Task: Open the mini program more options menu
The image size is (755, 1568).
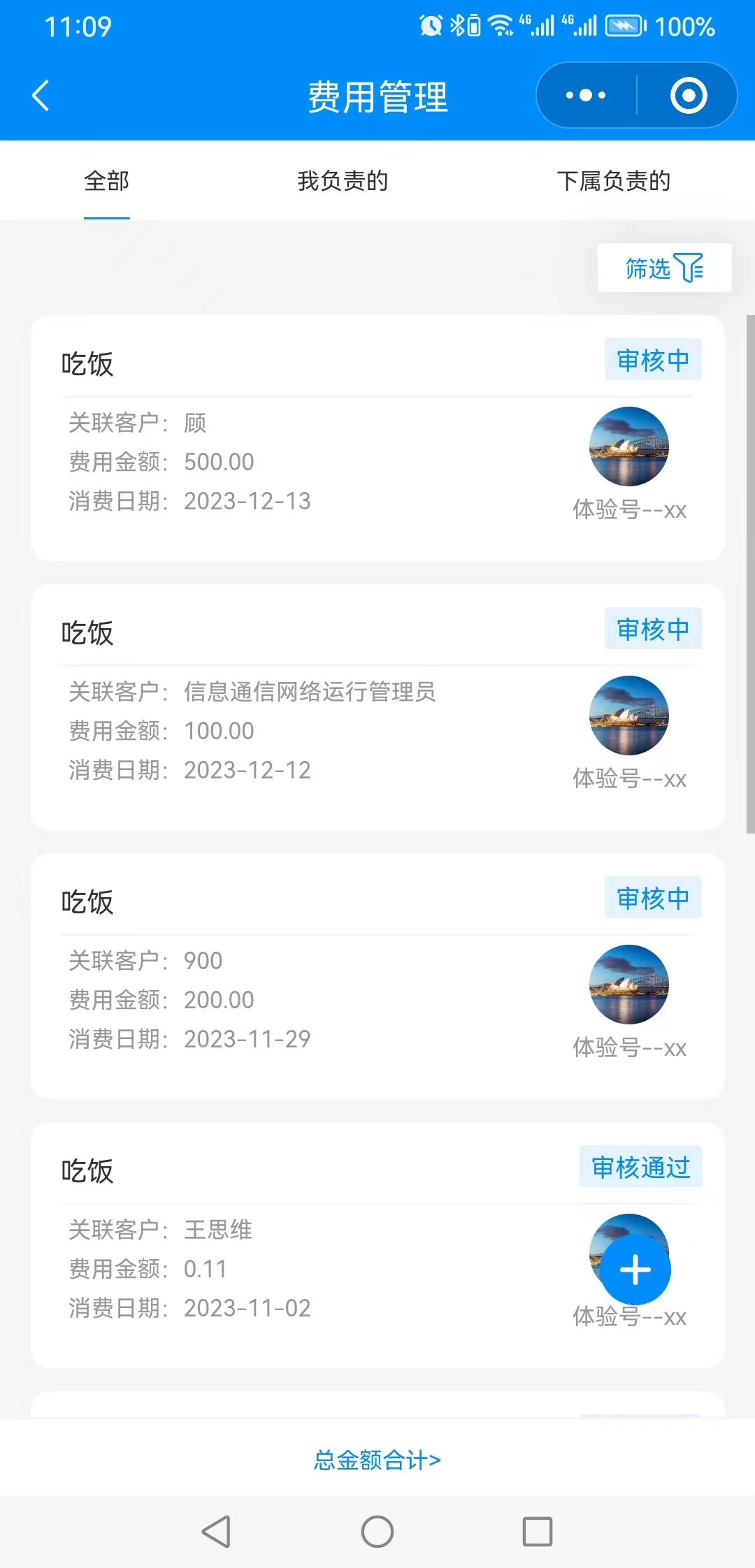Action: click(586, 96)
